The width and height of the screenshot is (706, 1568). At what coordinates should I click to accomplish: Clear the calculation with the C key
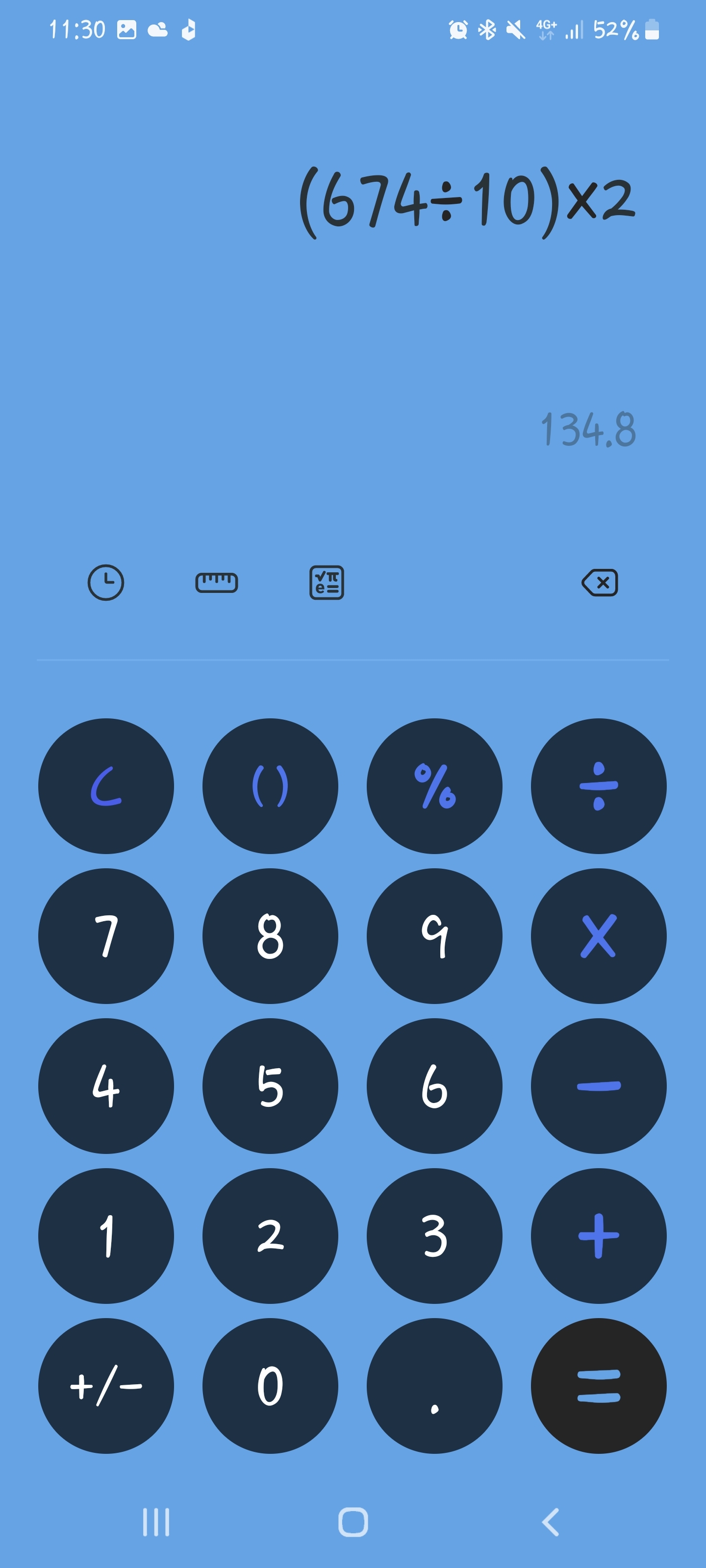point(106,786)
